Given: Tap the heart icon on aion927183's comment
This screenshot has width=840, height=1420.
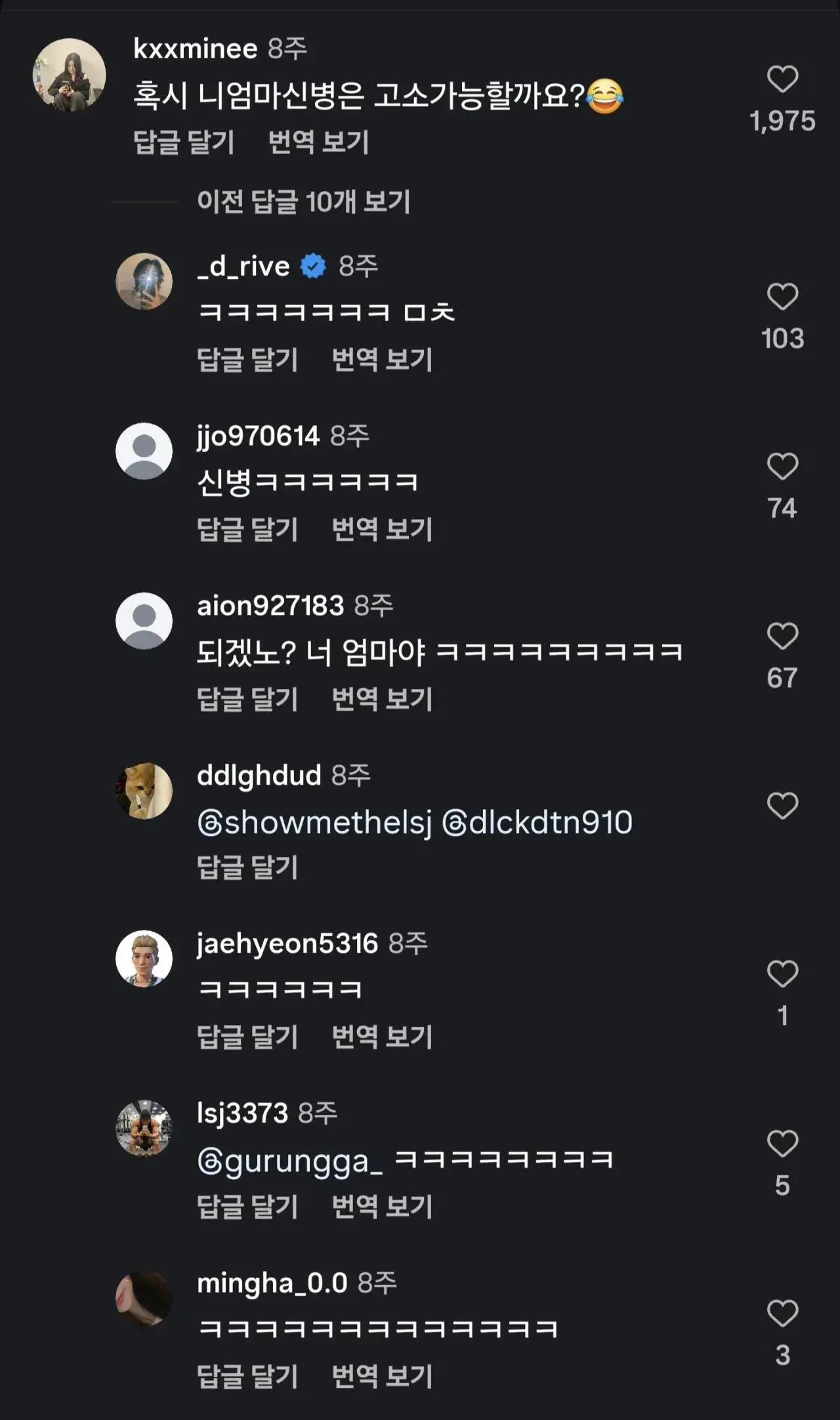Looking at the screenshot, I should 782,635.
